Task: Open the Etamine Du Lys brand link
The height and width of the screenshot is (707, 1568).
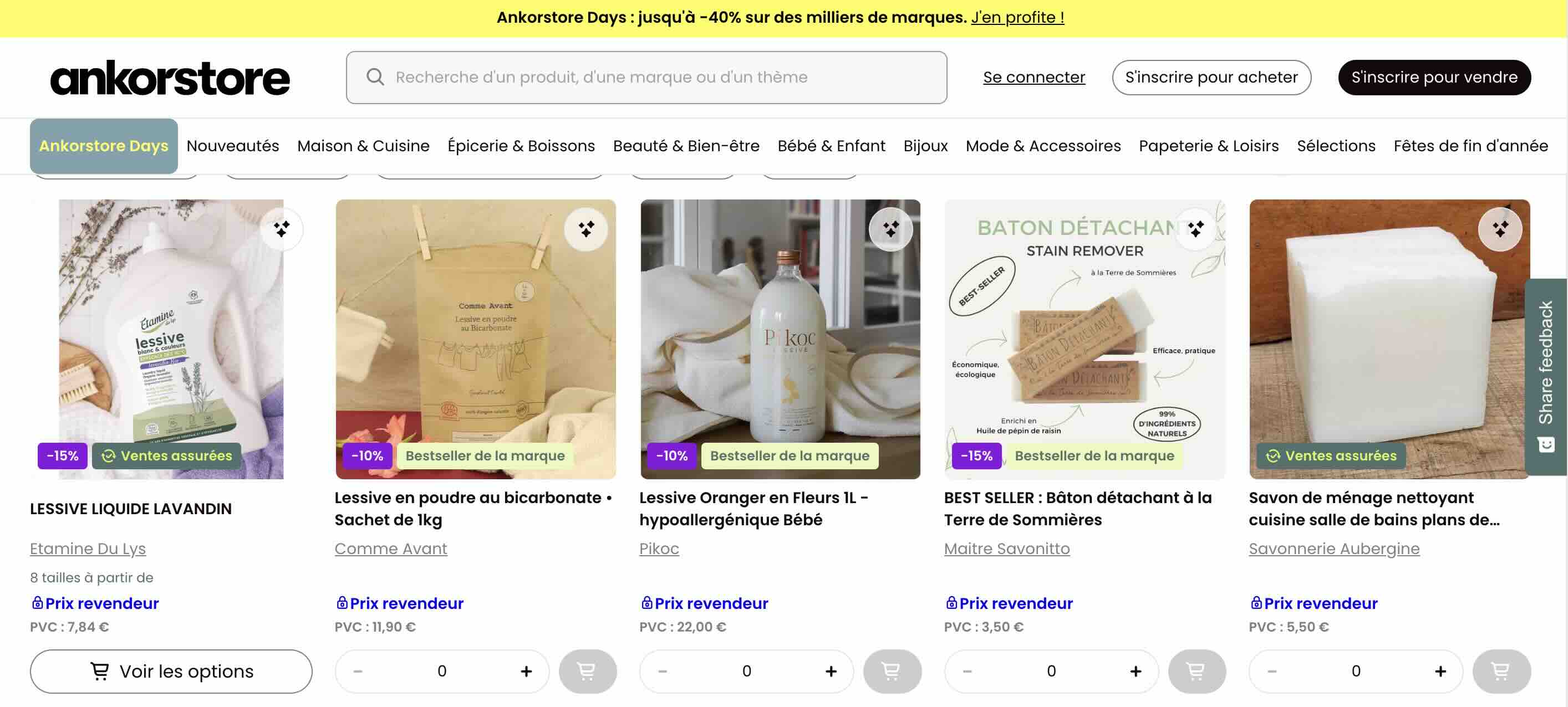Action: pos(88,548)
